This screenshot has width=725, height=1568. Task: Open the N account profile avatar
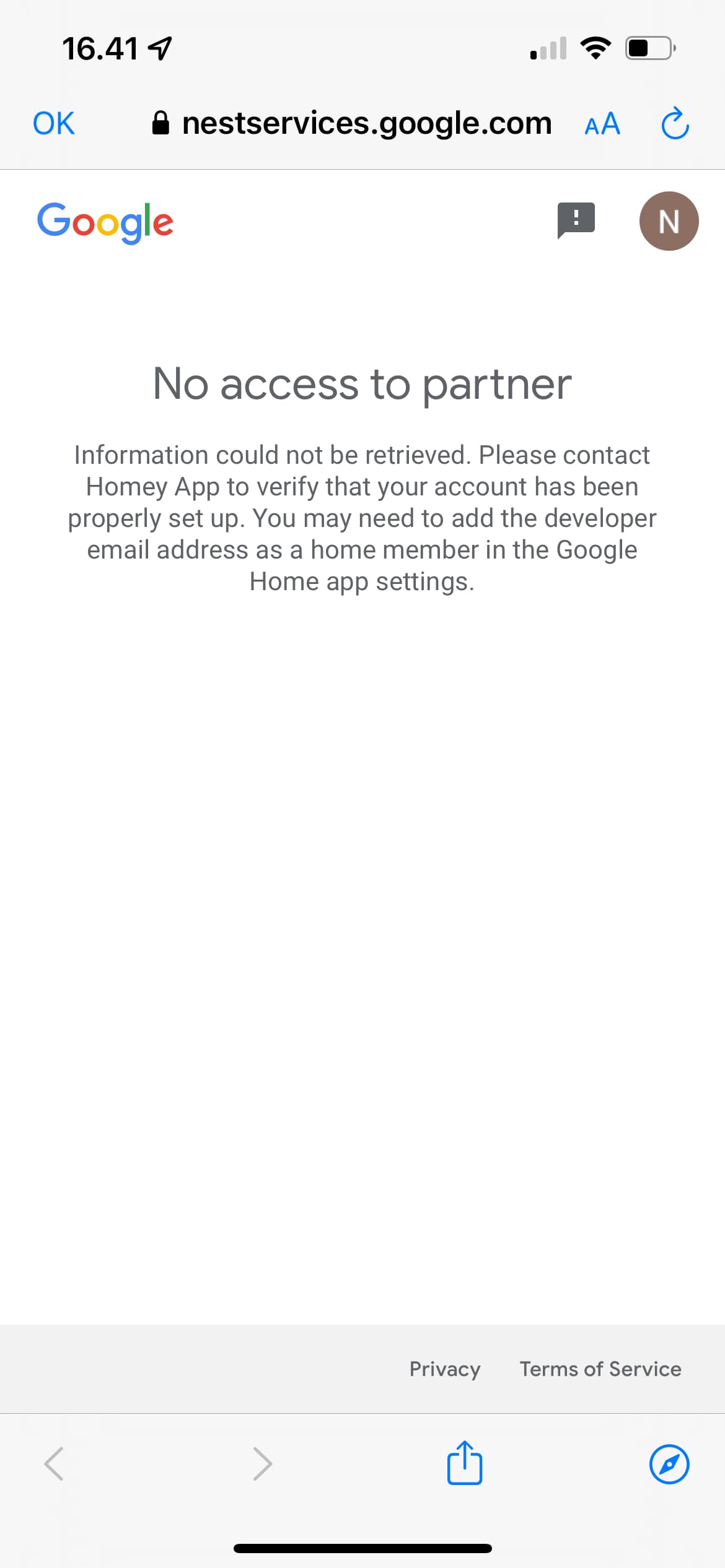(669, 221)
